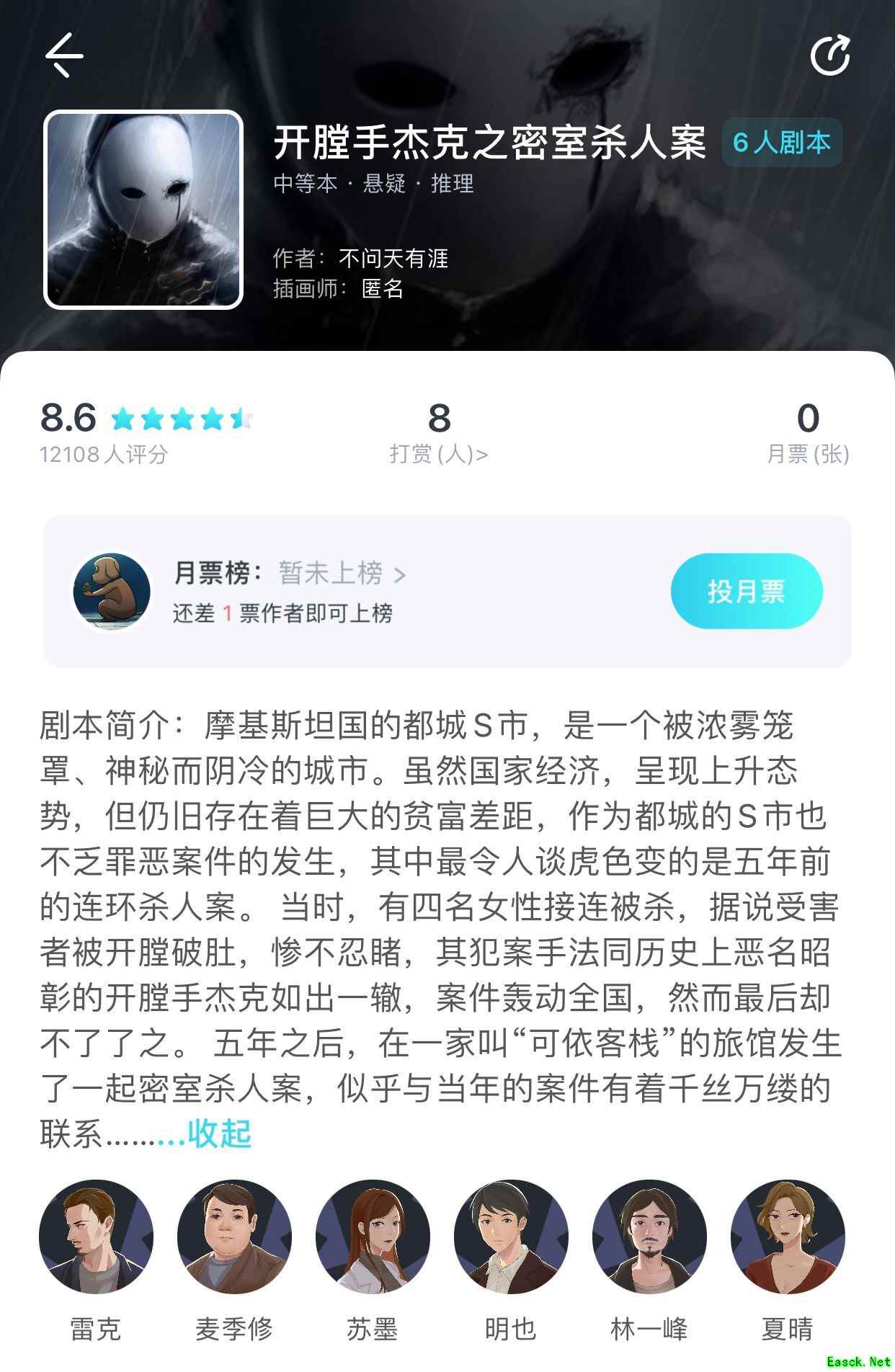The height and width of the screenshot is (1372, 895).
Task: Collapse the script intro with 收起
Action: click(218, 1133)
